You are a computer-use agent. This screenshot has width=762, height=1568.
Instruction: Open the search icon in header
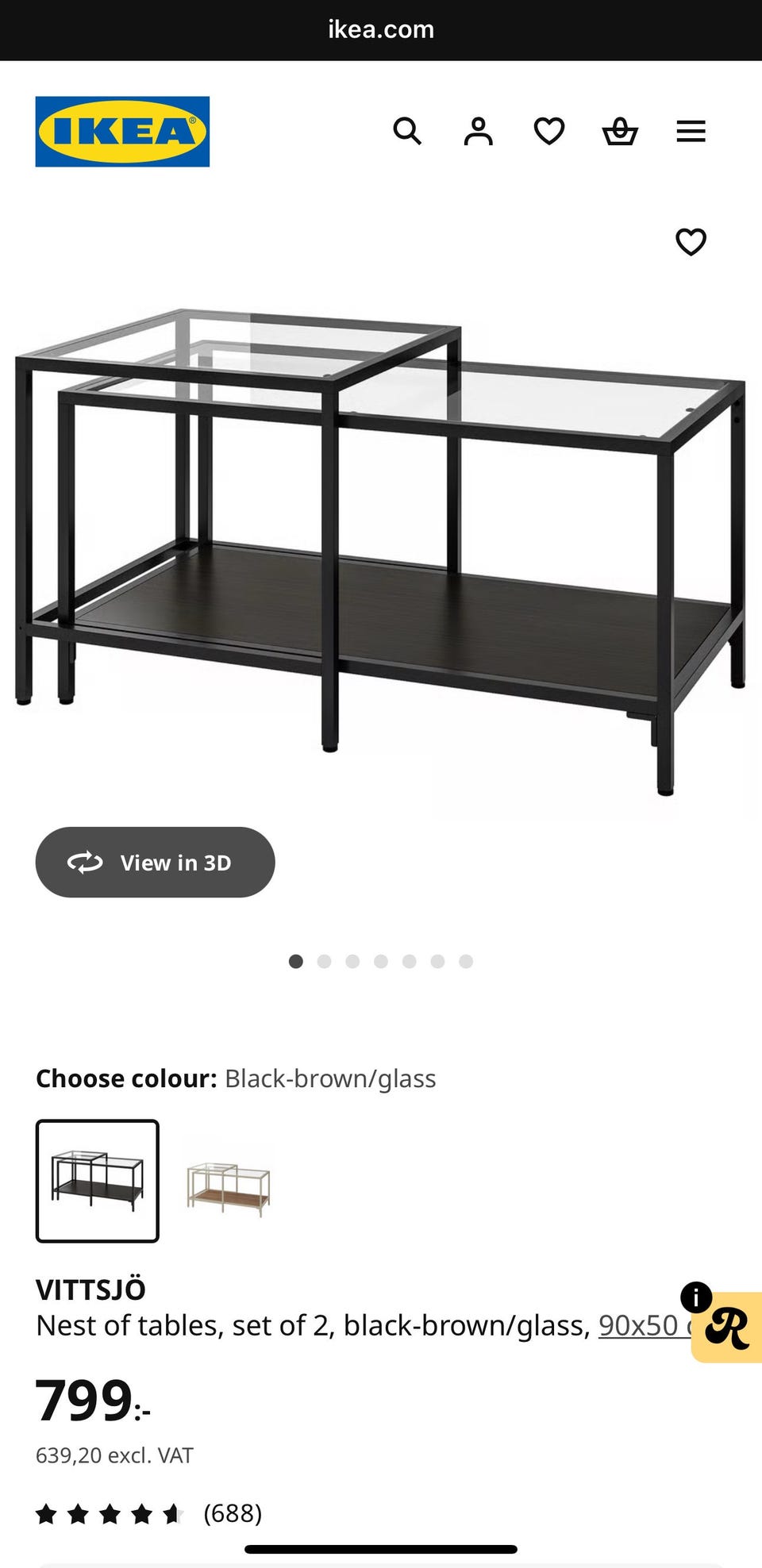[x=407, y=131]
